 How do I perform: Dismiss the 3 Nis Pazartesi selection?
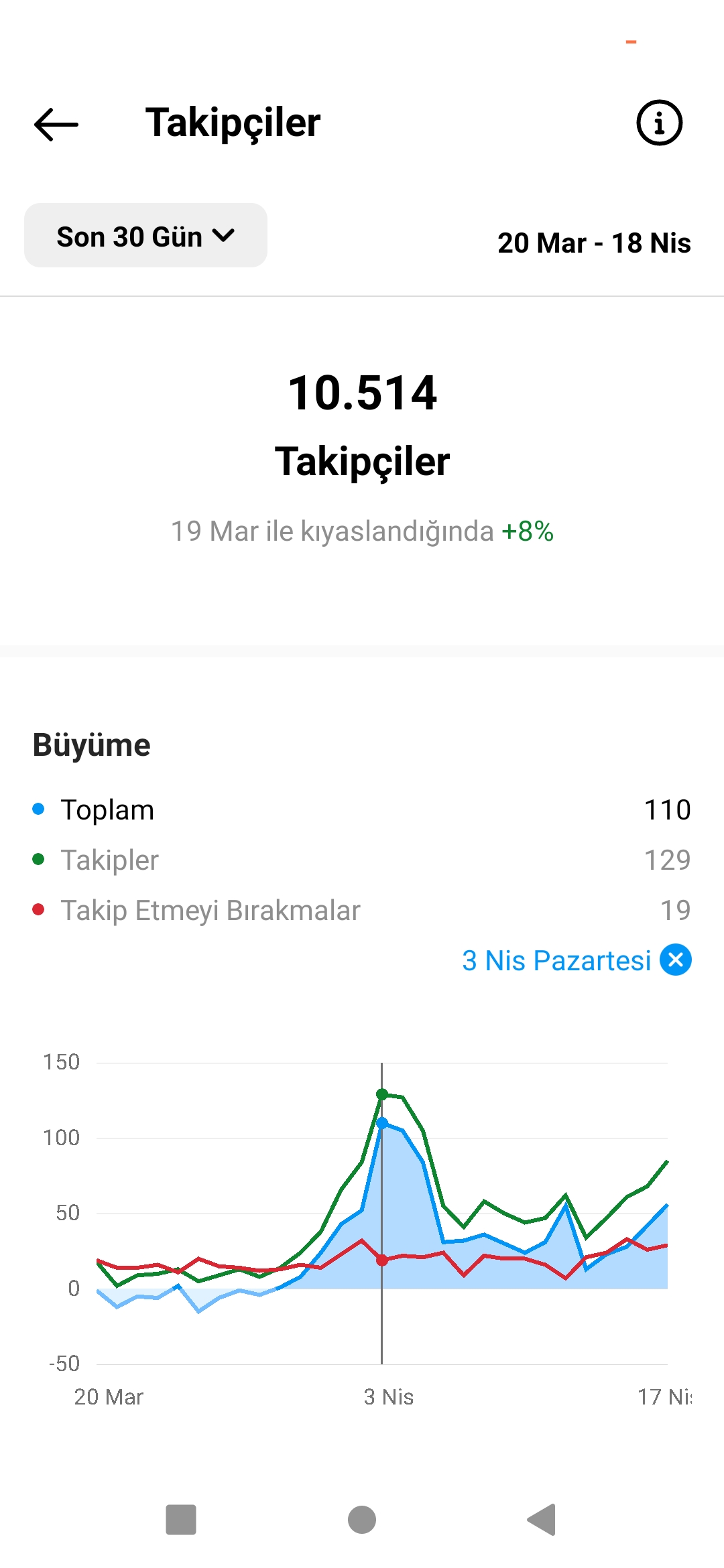tap(676, 960)
